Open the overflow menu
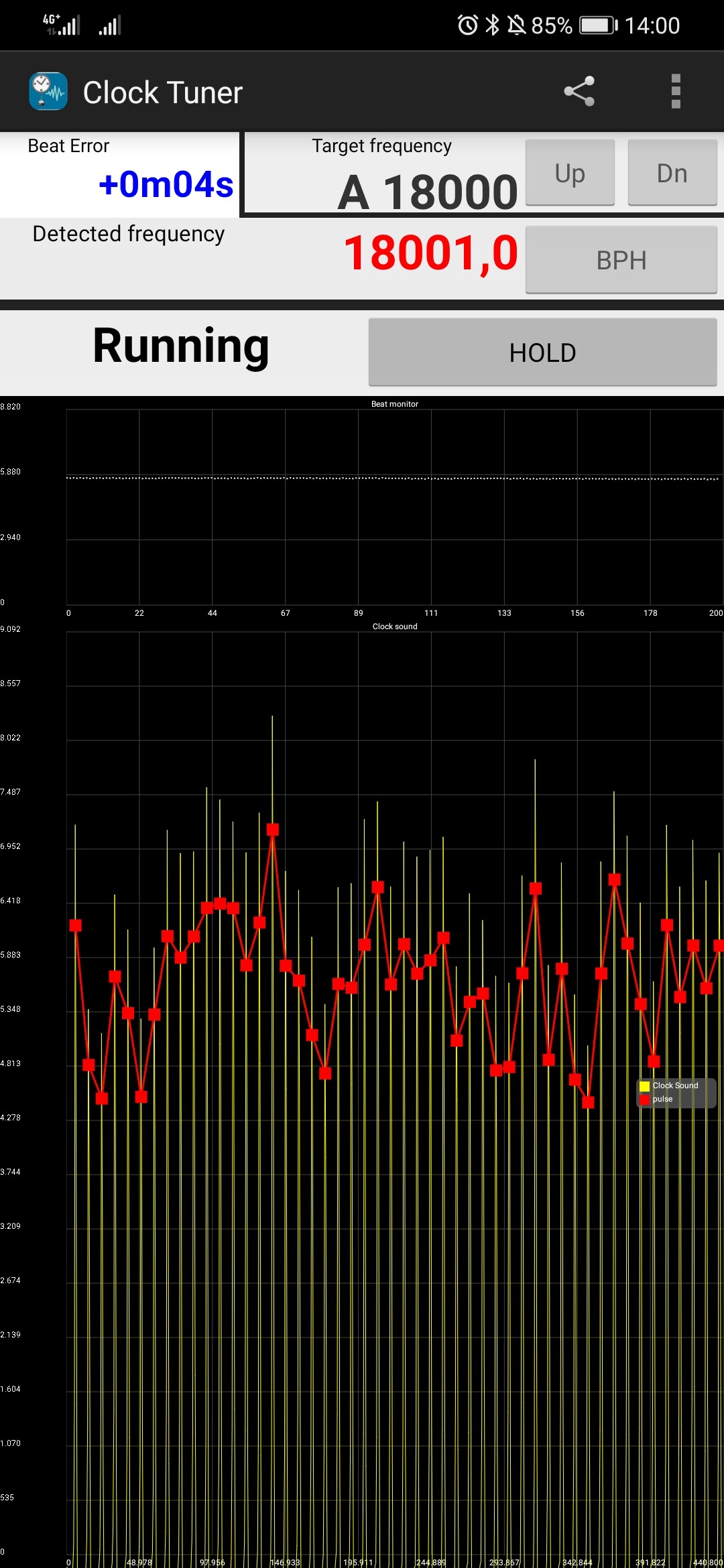 (x=675, y=91)
